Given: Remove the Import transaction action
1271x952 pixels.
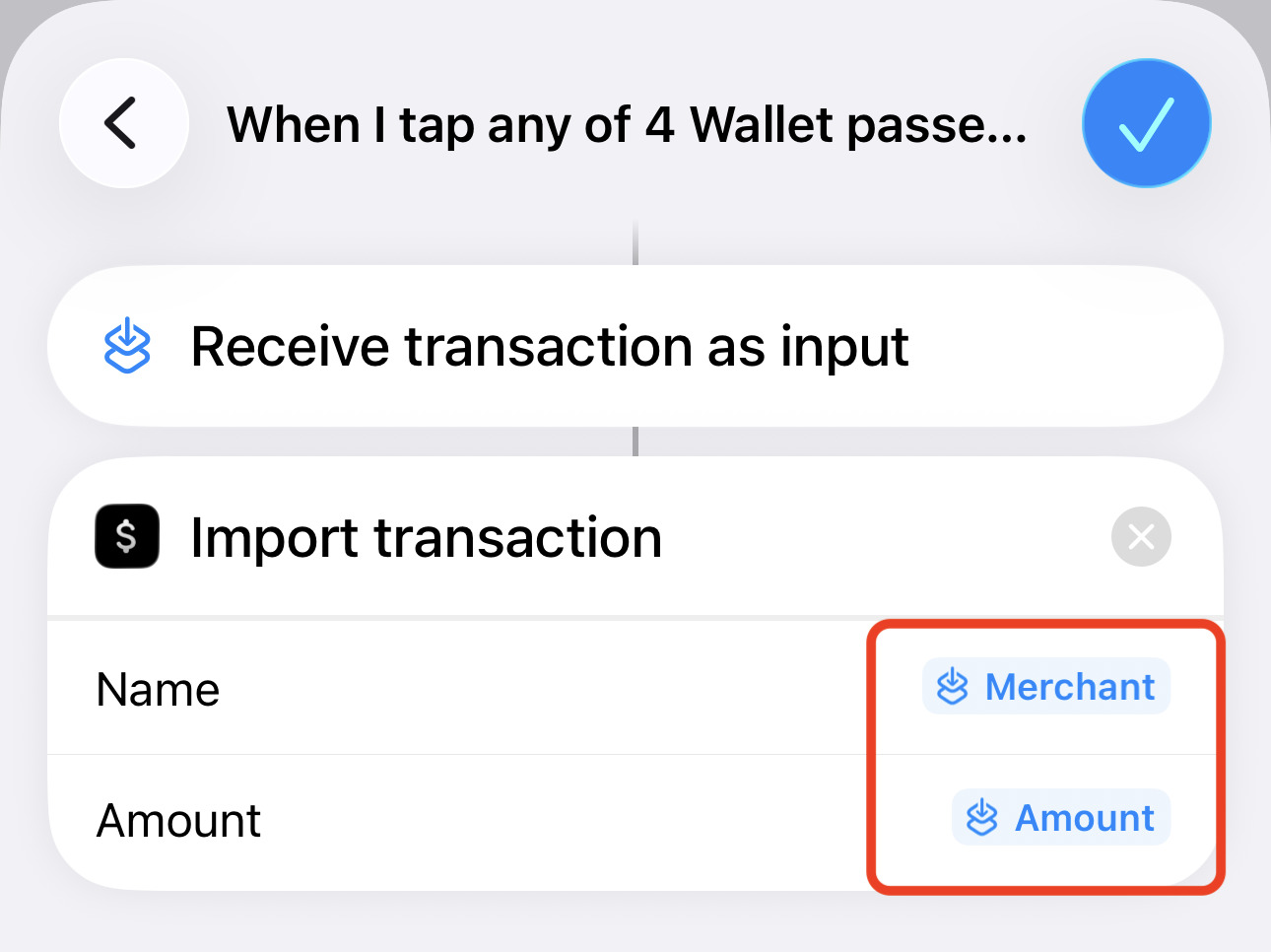Looking at the screenshot, I should [1141, 537].
